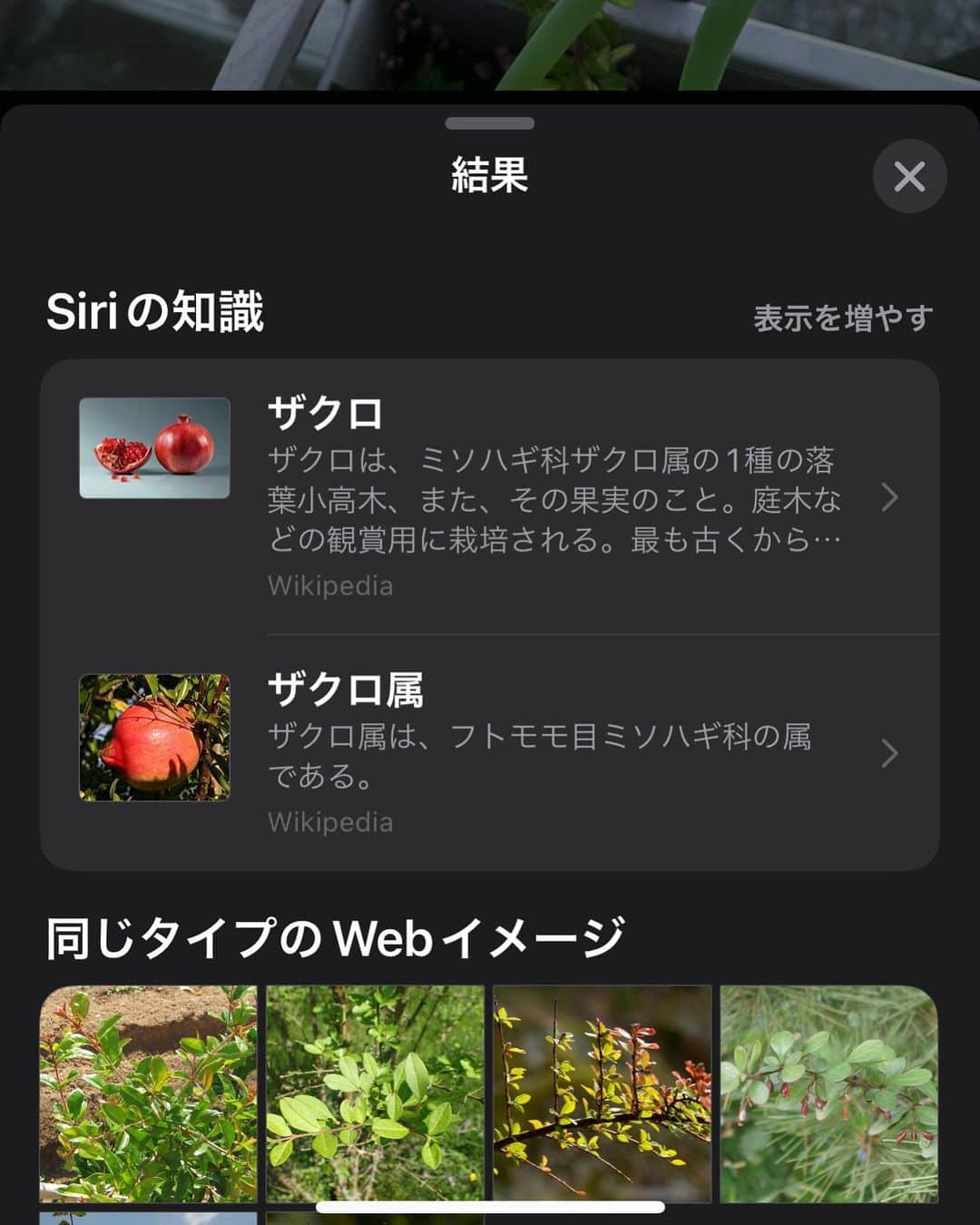Tap 表示を増やす to show more
Image resolution: width=980 pixels, height=1225 pixels.
(x=842, y=318)
